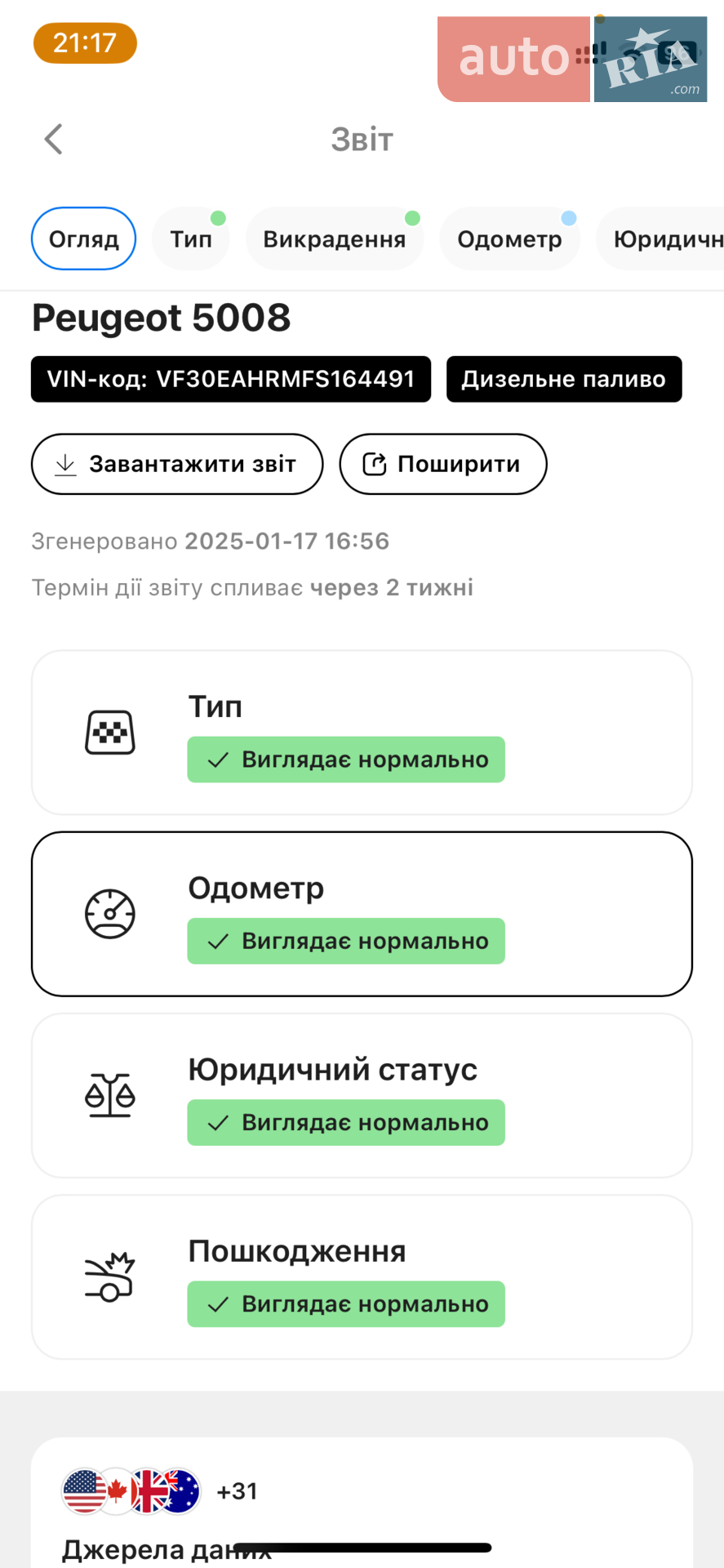
Task: Share the report via Поширити
Action: (x=443, y=464)
